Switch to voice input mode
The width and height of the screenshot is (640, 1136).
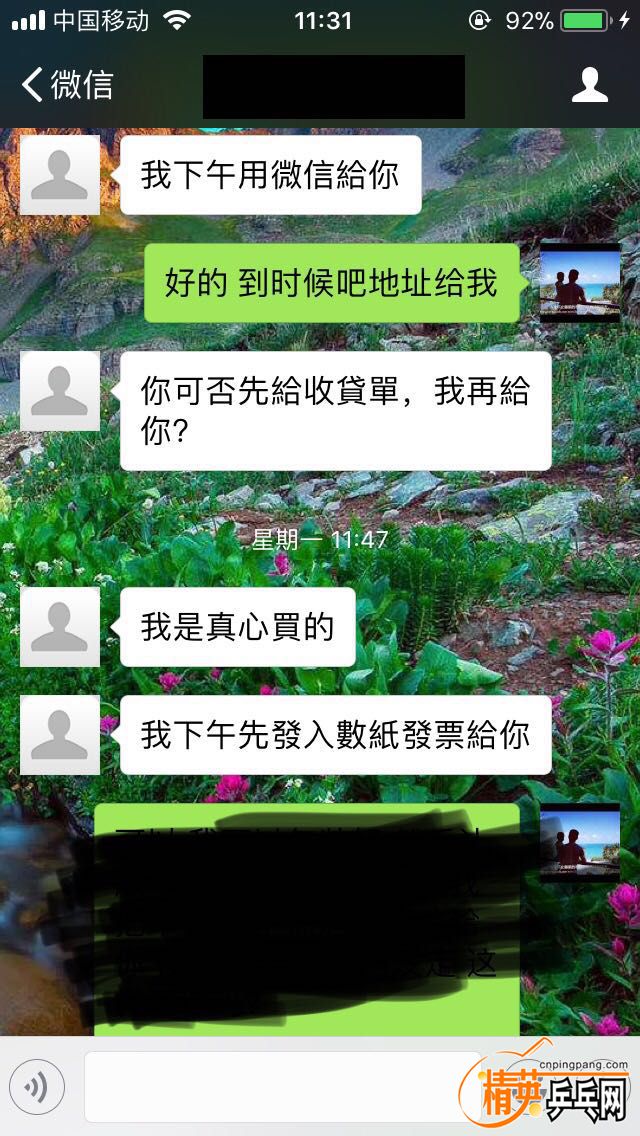[x=37, y=1087]
